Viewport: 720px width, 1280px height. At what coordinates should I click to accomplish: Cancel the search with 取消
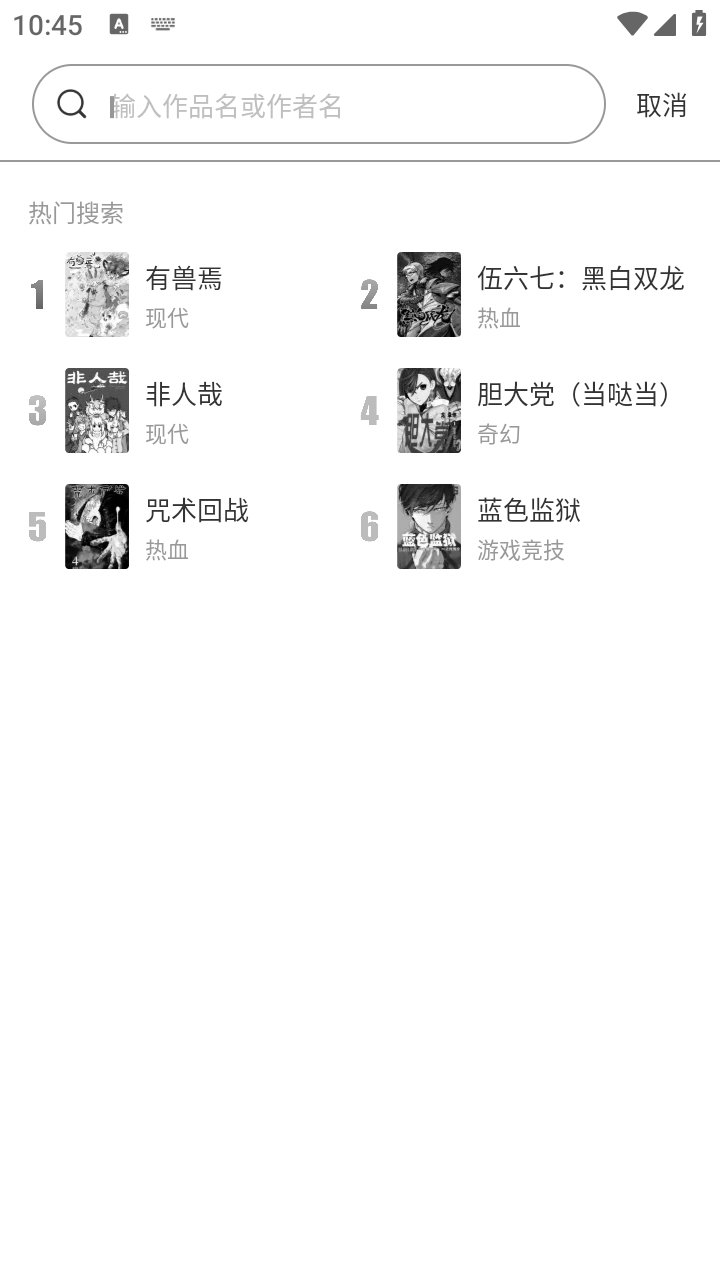click(661, 105)
